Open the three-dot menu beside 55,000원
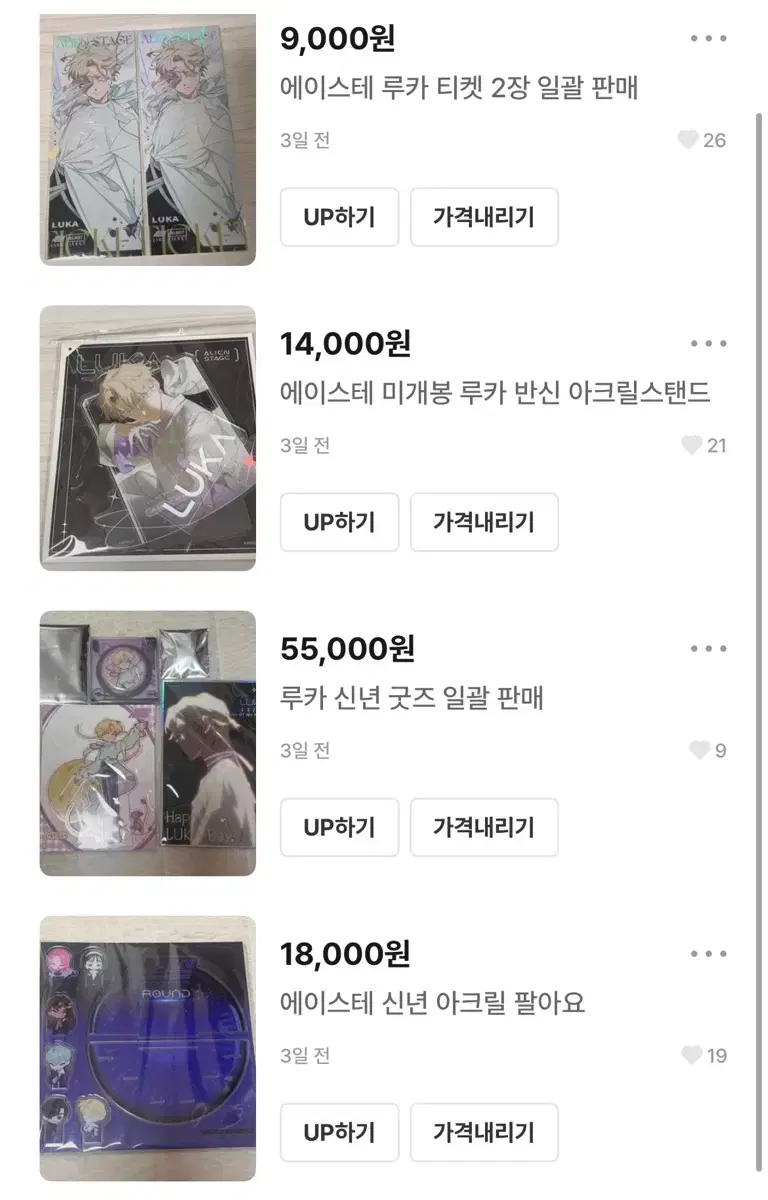Viewport: 768px width, 1200px height. [709, 648]
